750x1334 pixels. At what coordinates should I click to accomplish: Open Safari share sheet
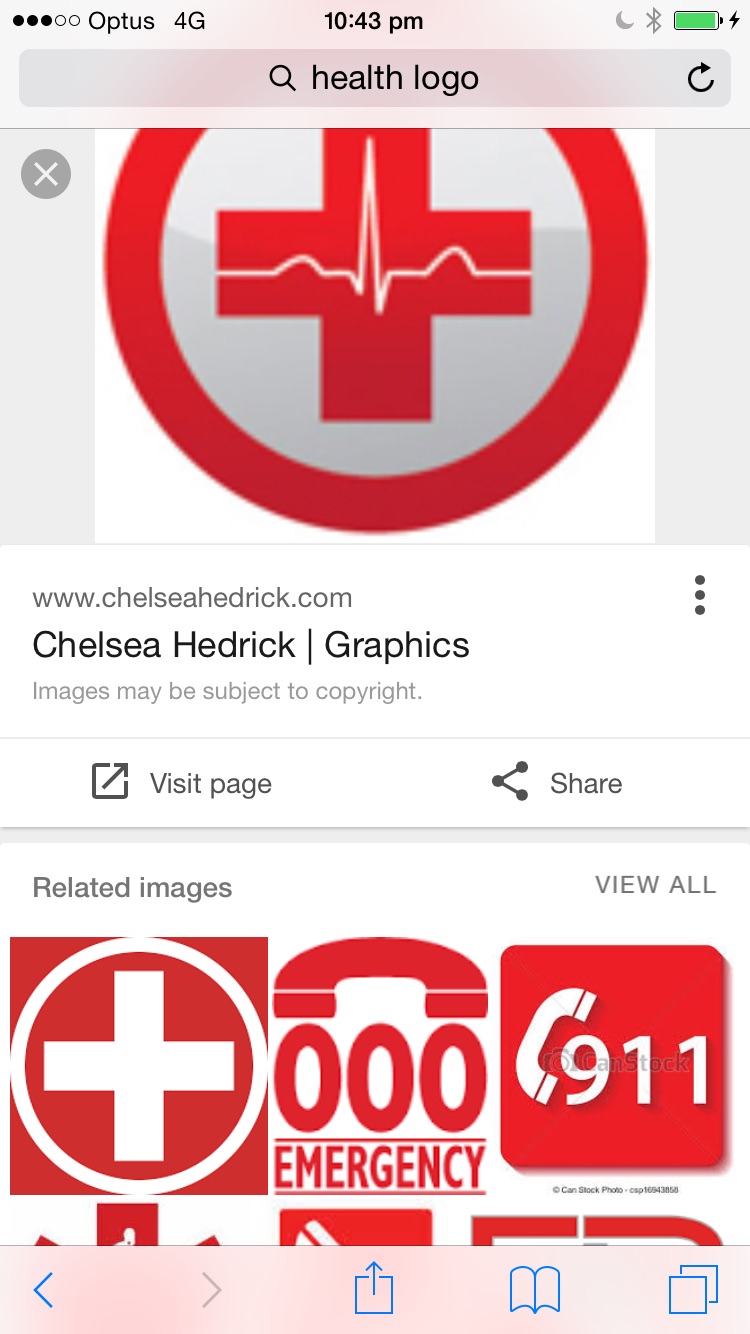point(375,1288)
